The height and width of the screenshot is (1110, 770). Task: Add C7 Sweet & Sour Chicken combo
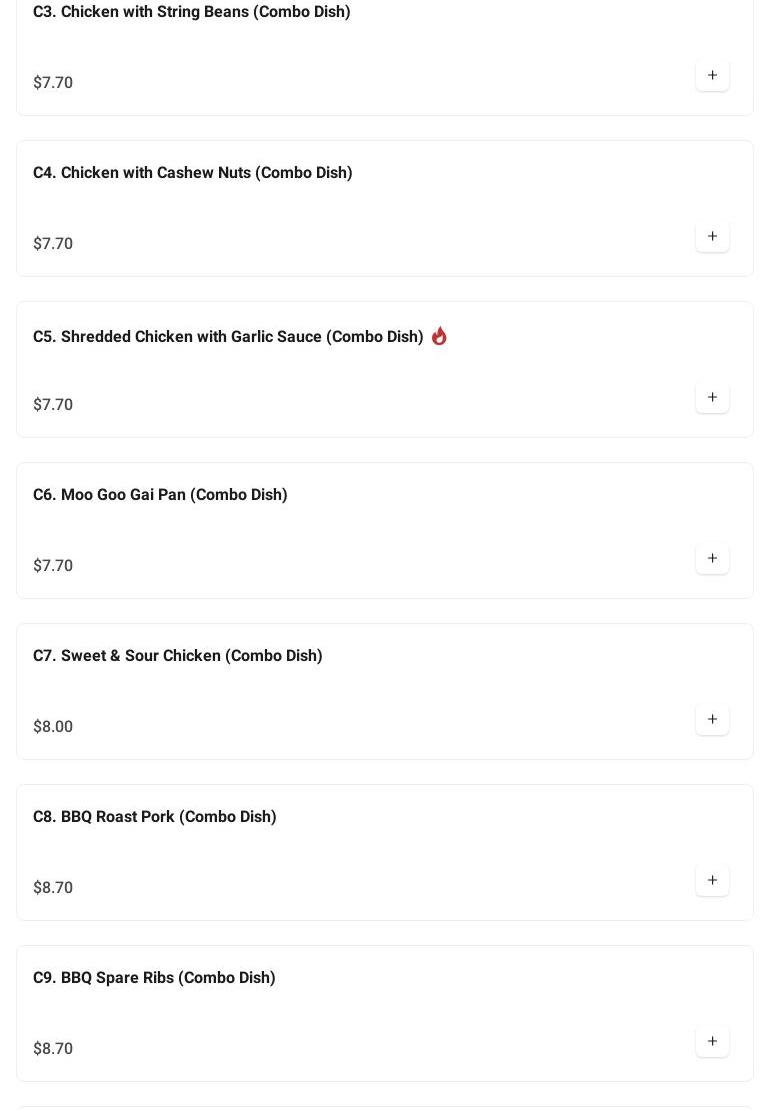pyautogui.click(x=712, y=720)
